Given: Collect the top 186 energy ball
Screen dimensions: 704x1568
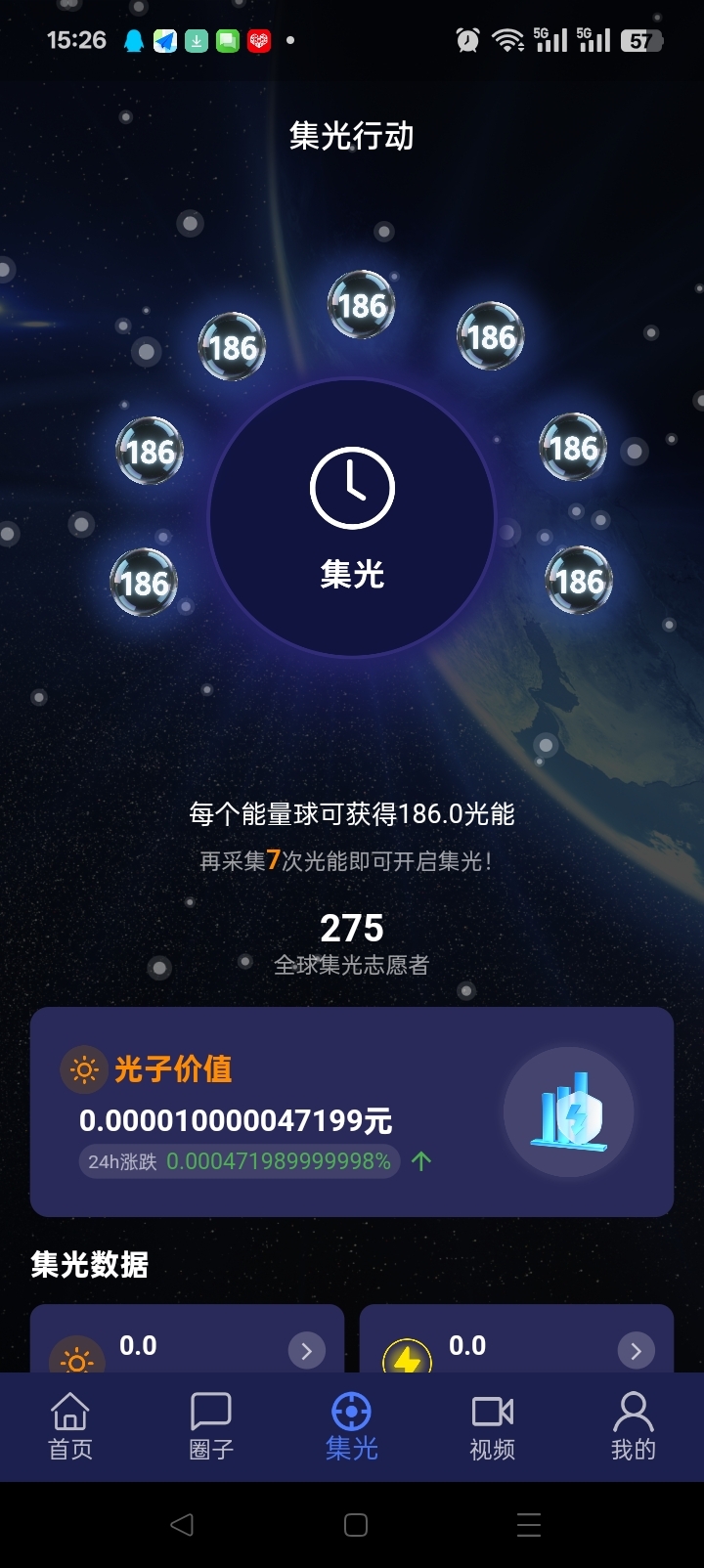Looking at the screenshot, I should tap(361, 305).
